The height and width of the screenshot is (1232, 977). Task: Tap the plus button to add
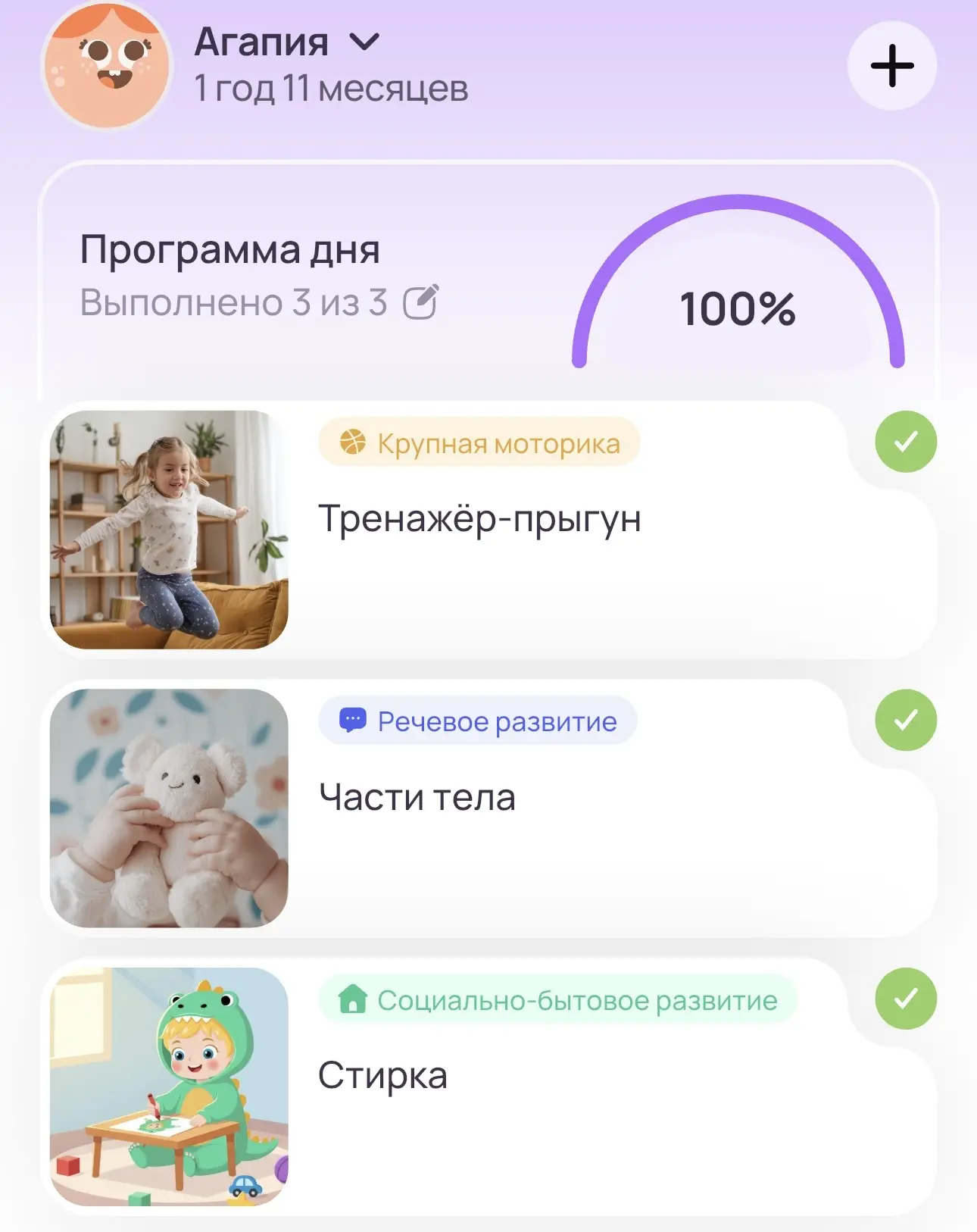[891, 66]
